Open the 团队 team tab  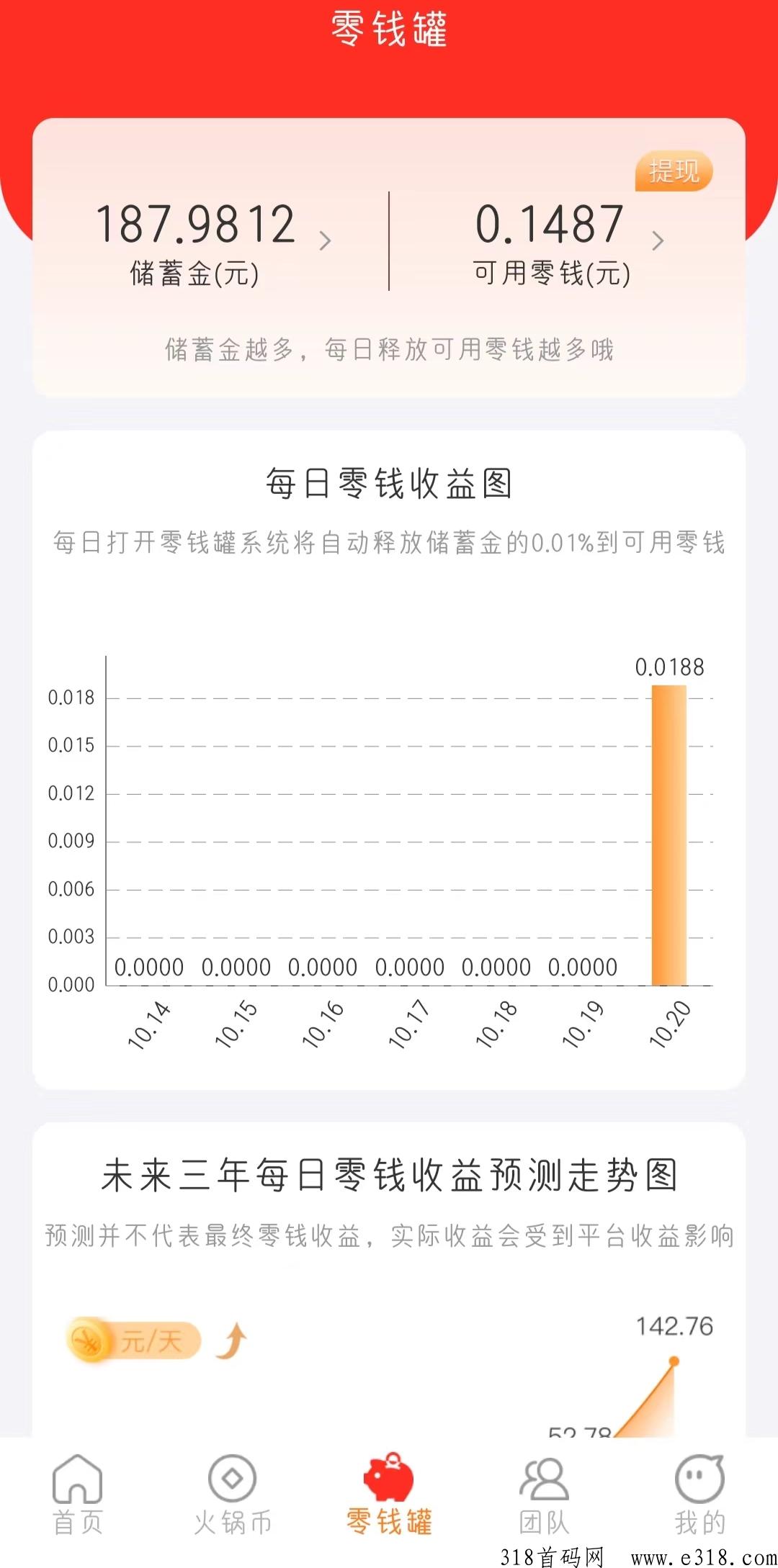545,1494
